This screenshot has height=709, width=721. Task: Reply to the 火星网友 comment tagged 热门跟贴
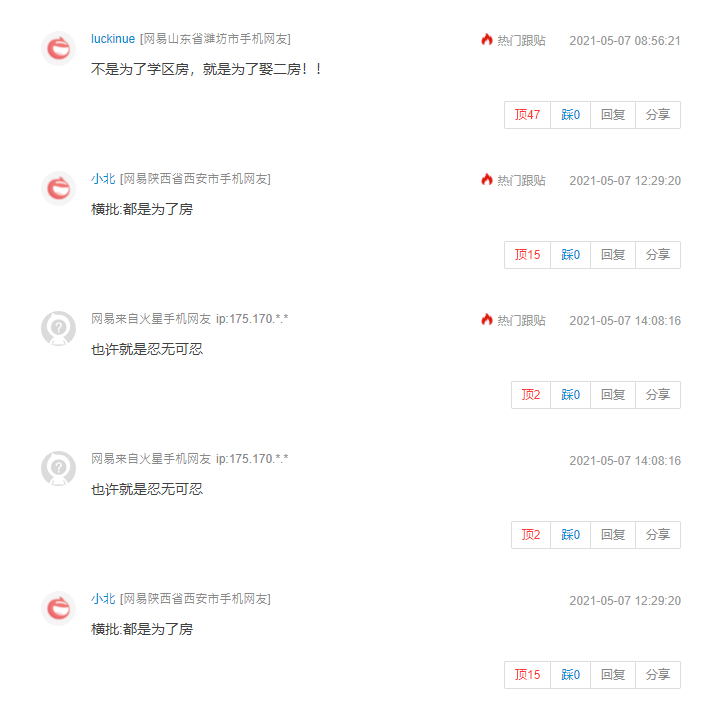pos(613,395)
